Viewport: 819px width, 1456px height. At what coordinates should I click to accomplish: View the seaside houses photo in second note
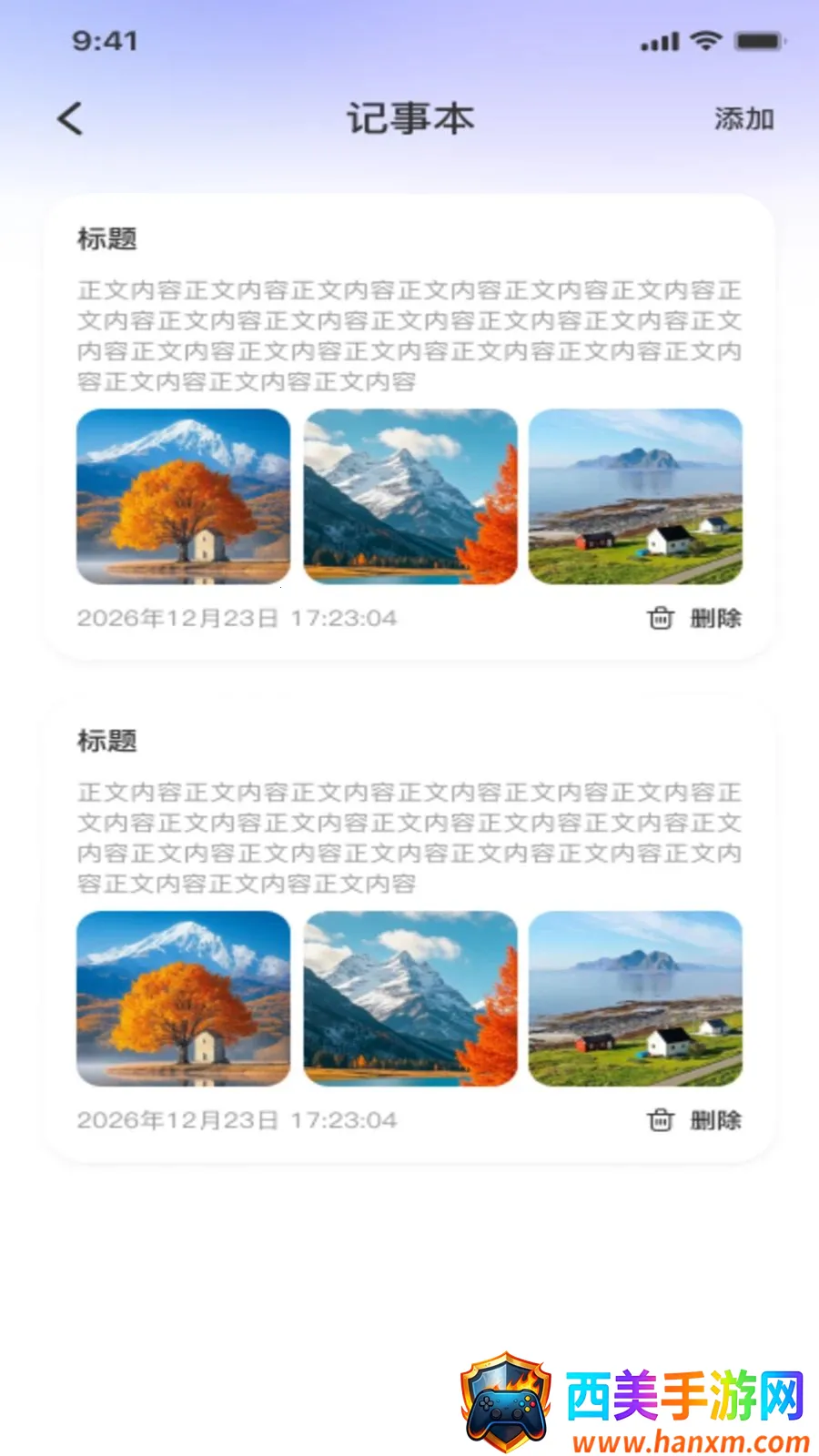635,999
